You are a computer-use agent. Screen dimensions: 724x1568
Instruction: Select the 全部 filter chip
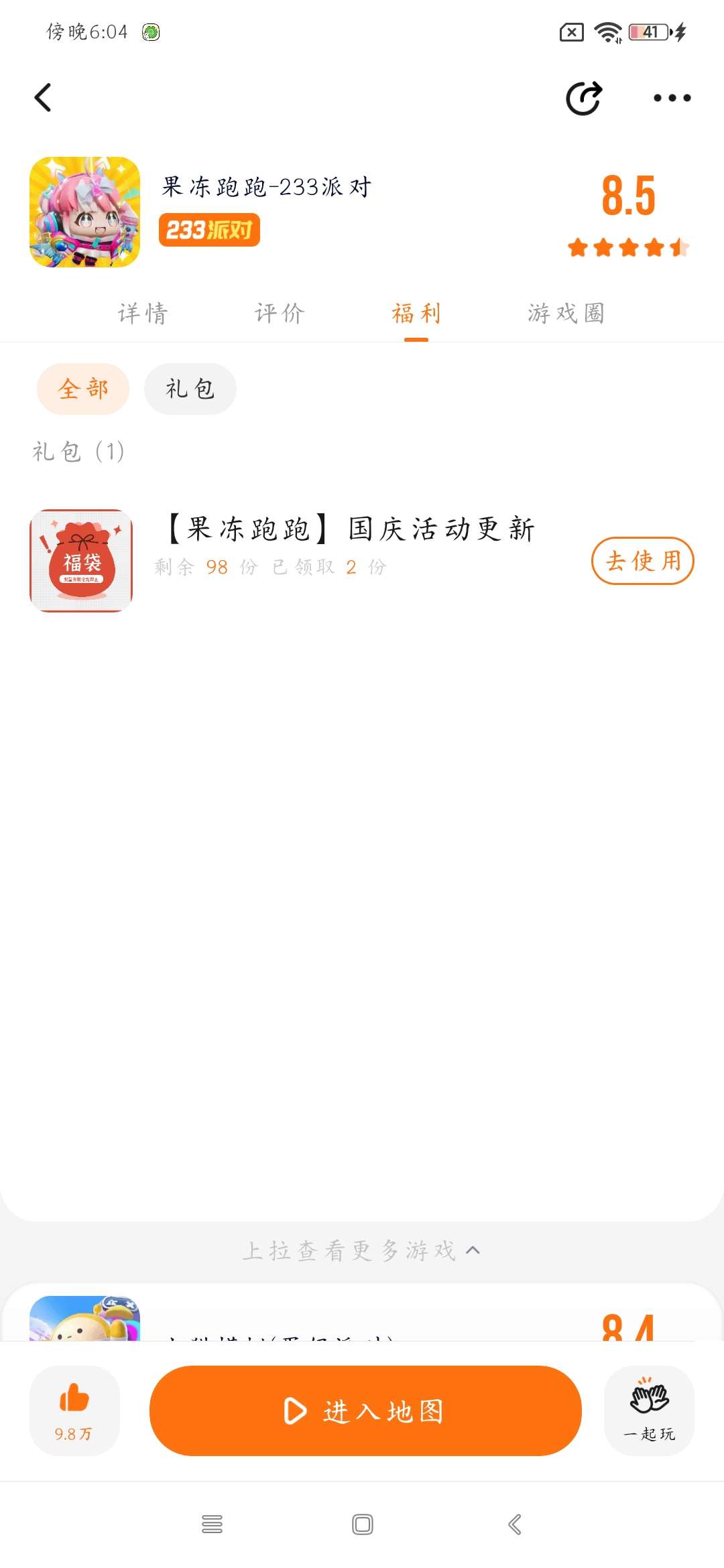(82, 389)
